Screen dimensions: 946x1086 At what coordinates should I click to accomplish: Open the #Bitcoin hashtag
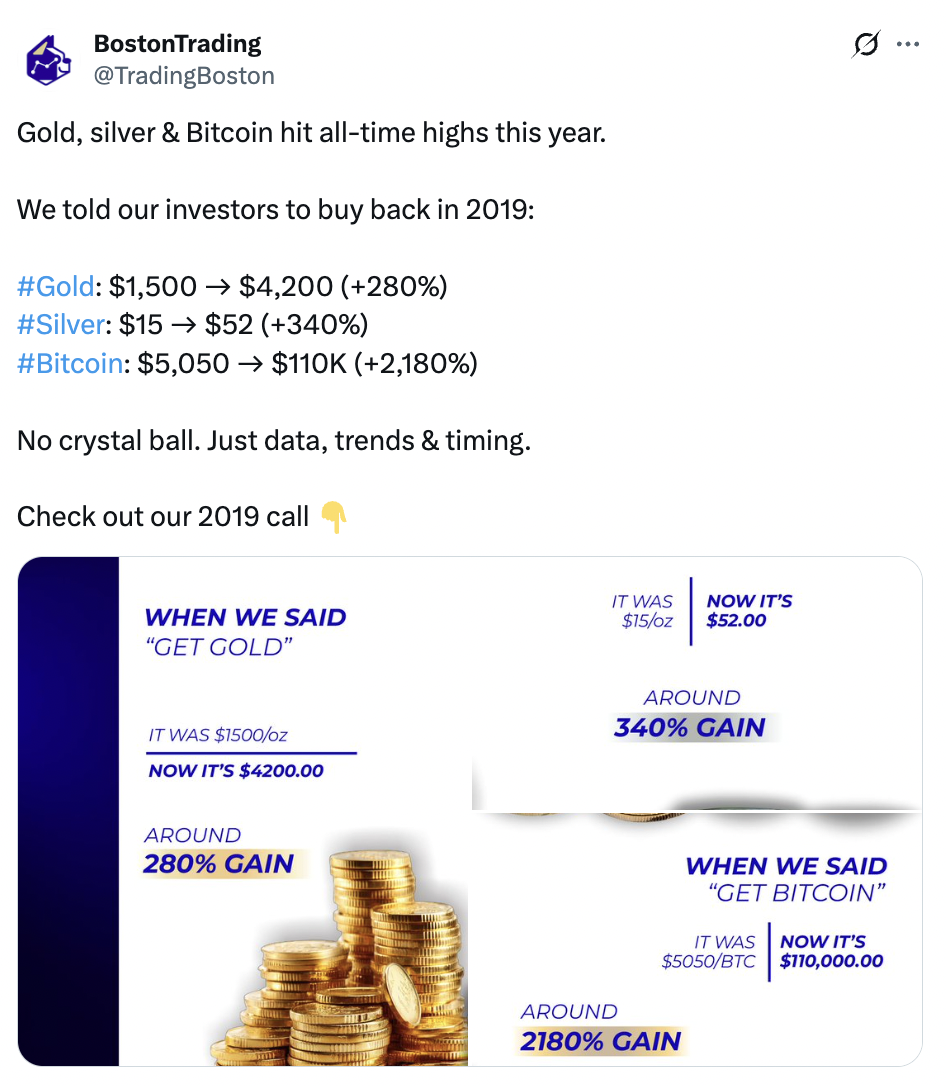tap(69, 363)
